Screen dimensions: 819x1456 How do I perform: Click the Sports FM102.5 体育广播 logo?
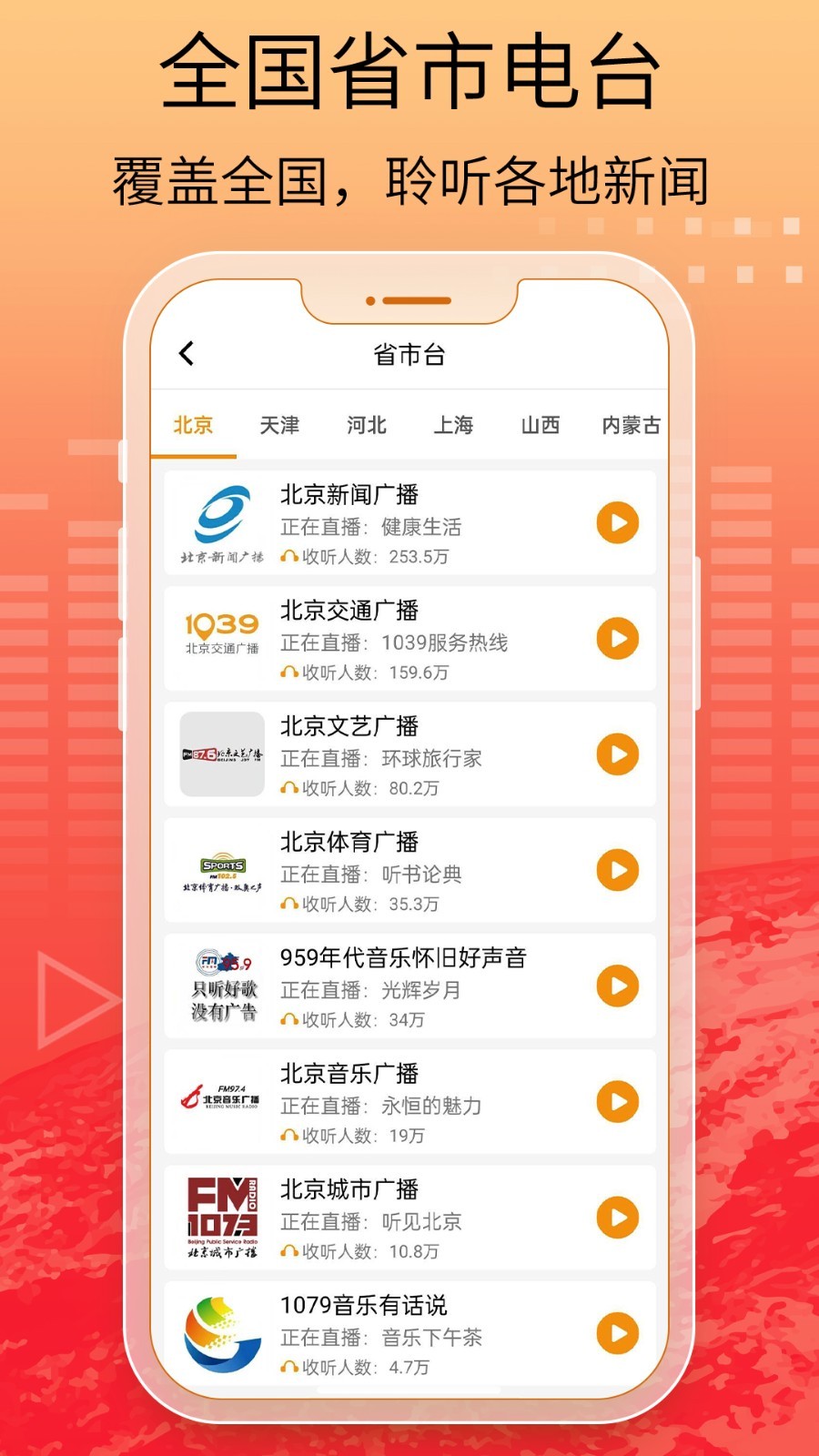click(x=219, y=871)
